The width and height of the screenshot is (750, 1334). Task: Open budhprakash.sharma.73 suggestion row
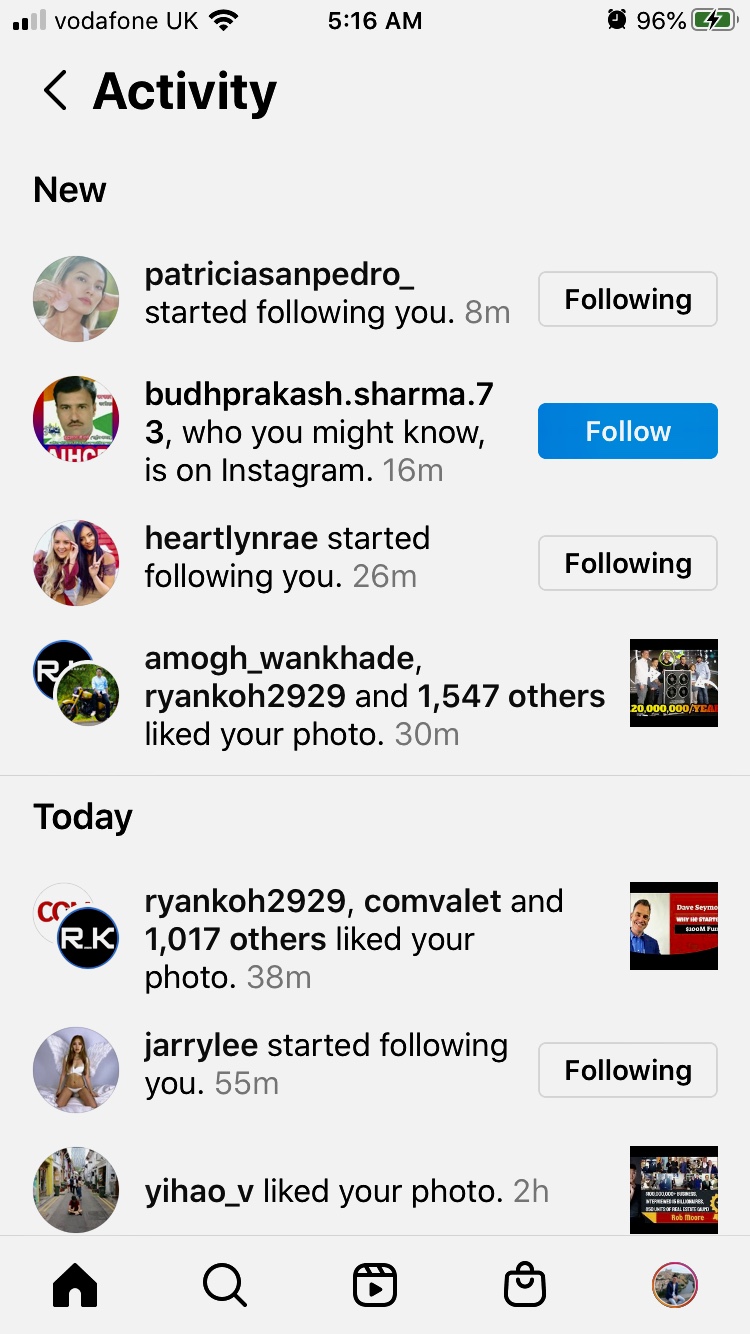[320, 431]
